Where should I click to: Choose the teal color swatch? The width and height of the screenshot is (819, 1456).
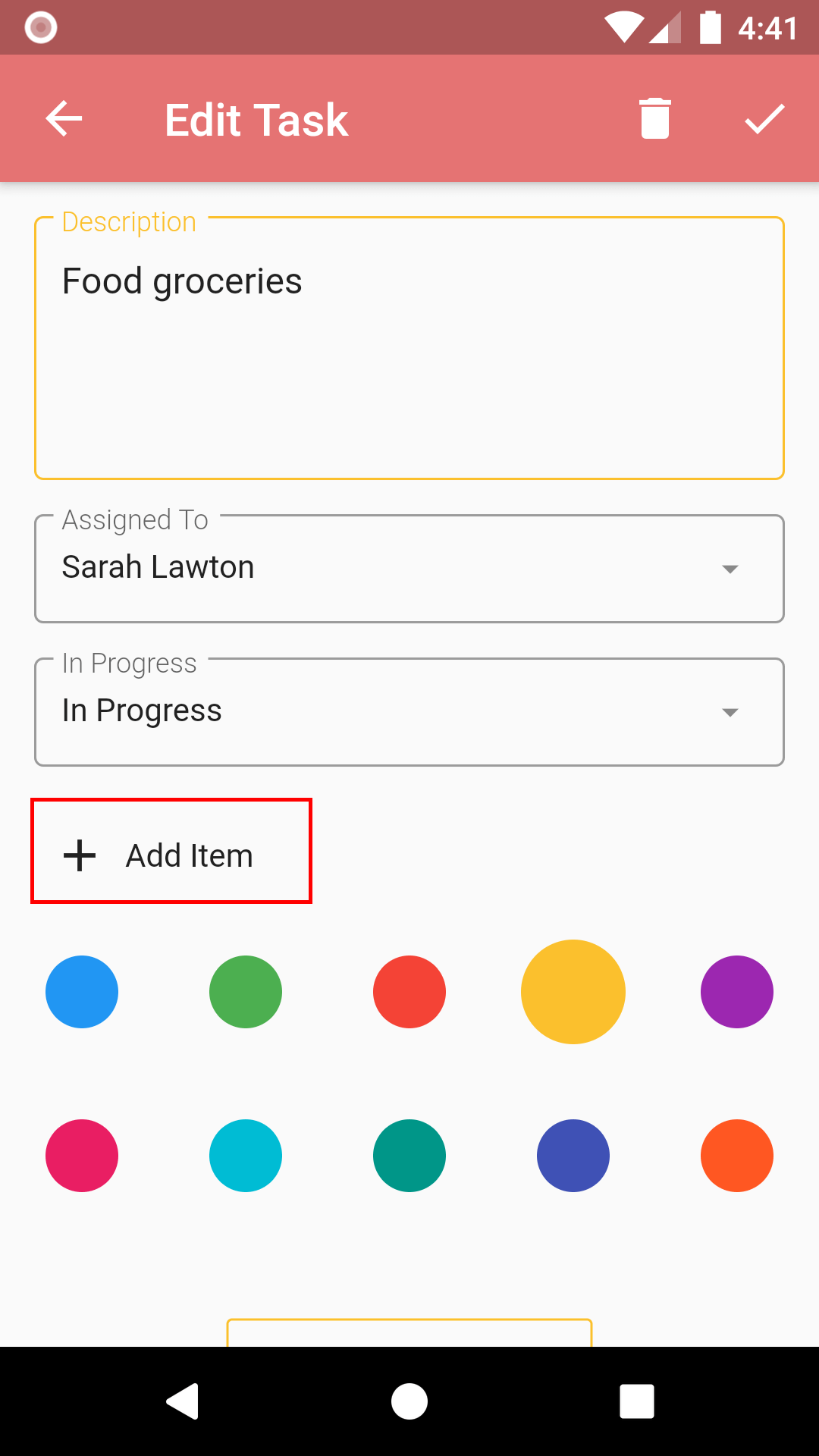[x=409, y=1156]
